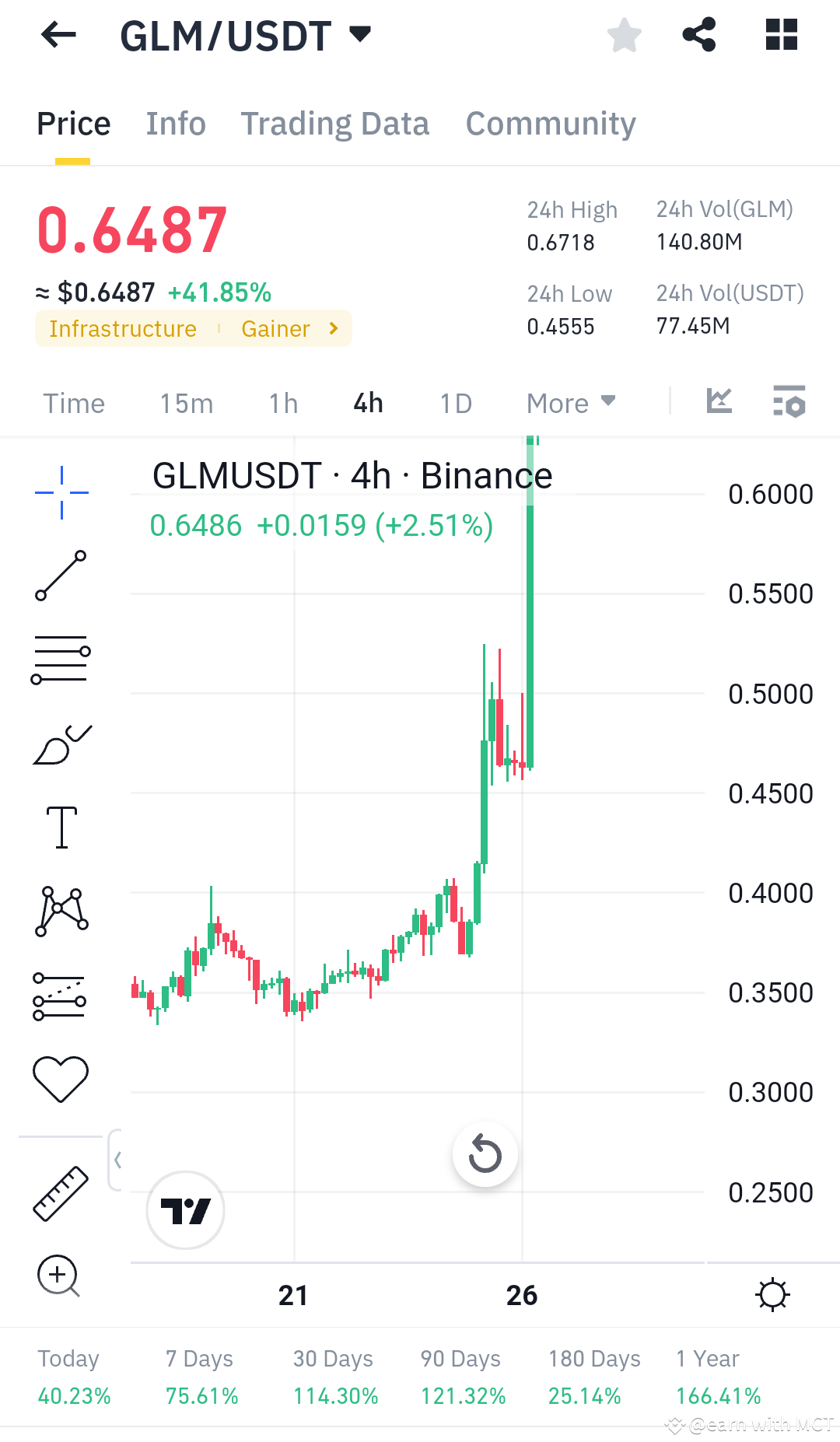Open the chart type selector icon
Screen dimensions: 840x1442
click(719, 401)
